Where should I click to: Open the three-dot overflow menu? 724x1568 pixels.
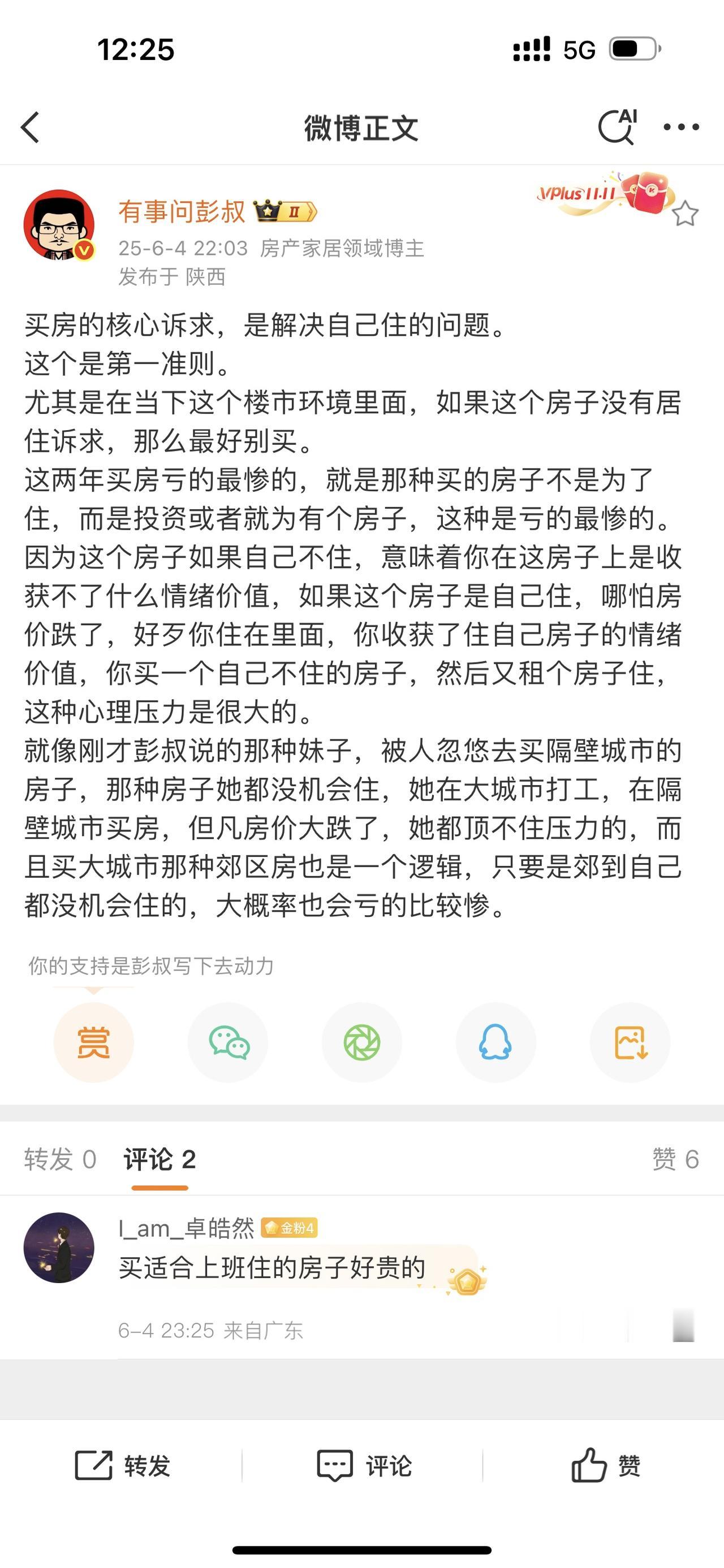click(x=681, y=127)
